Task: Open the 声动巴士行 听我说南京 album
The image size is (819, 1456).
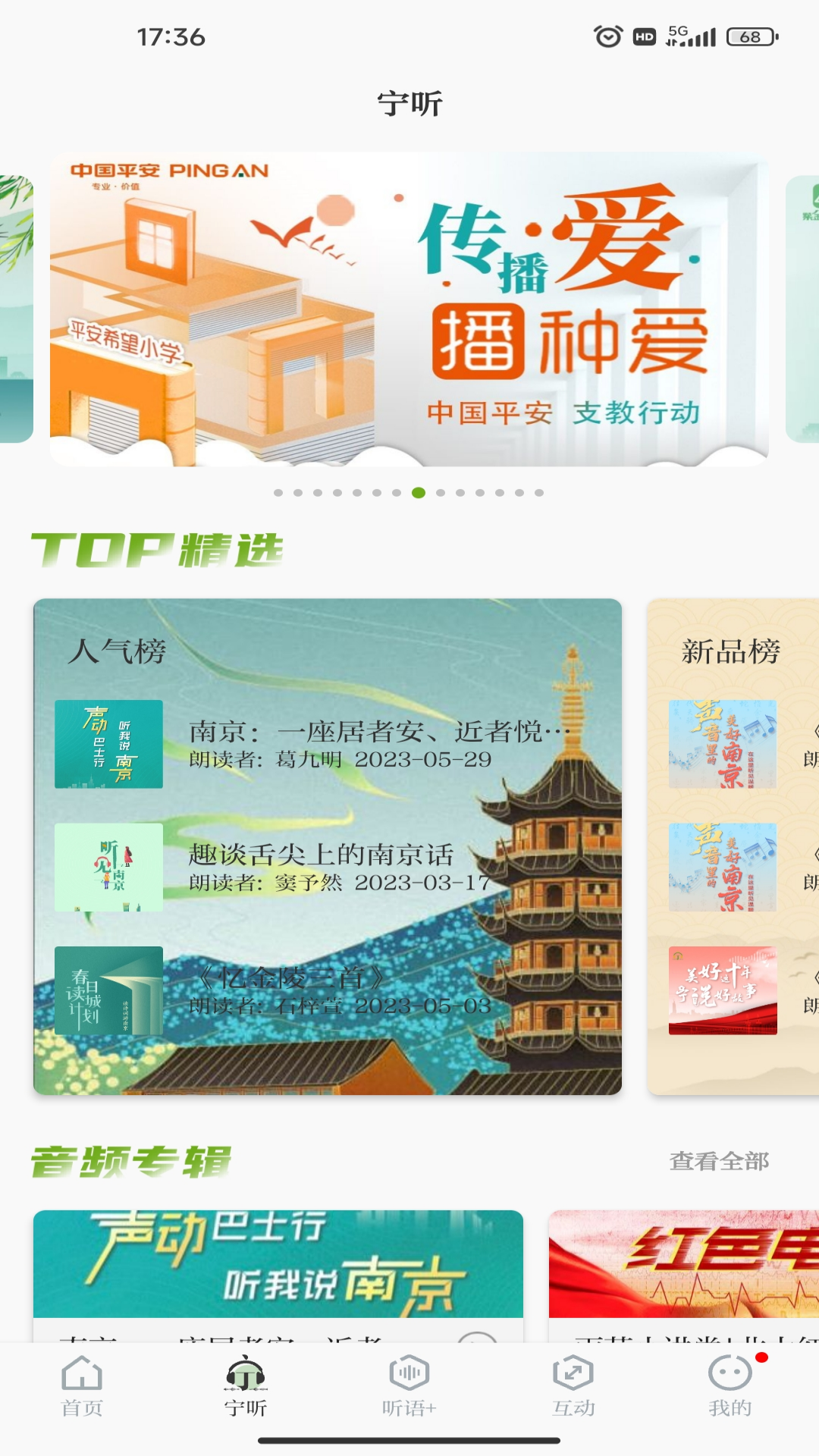Action: tap(278, 1265)
